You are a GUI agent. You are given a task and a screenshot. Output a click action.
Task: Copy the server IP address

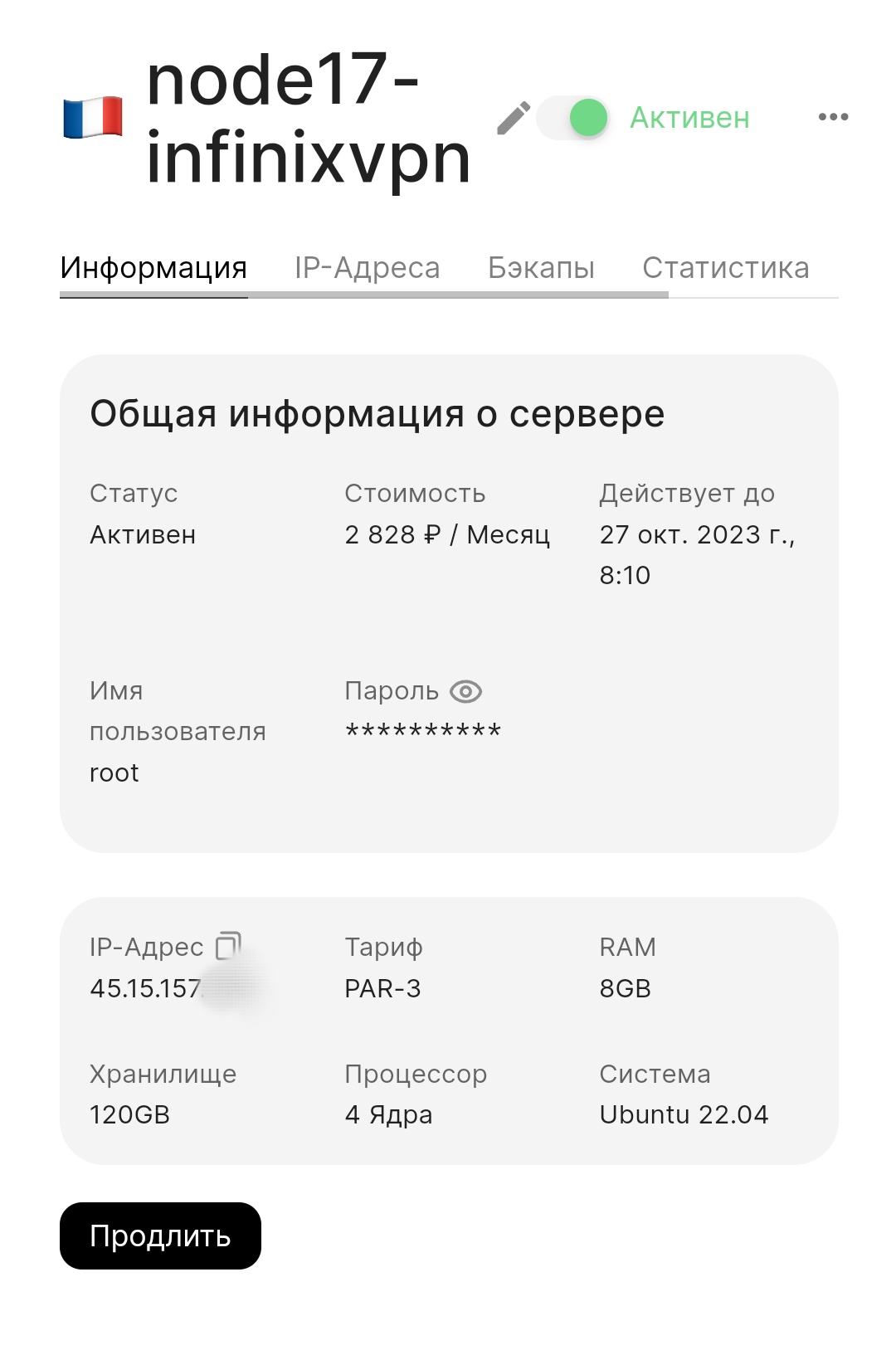(x=227, y=946)
